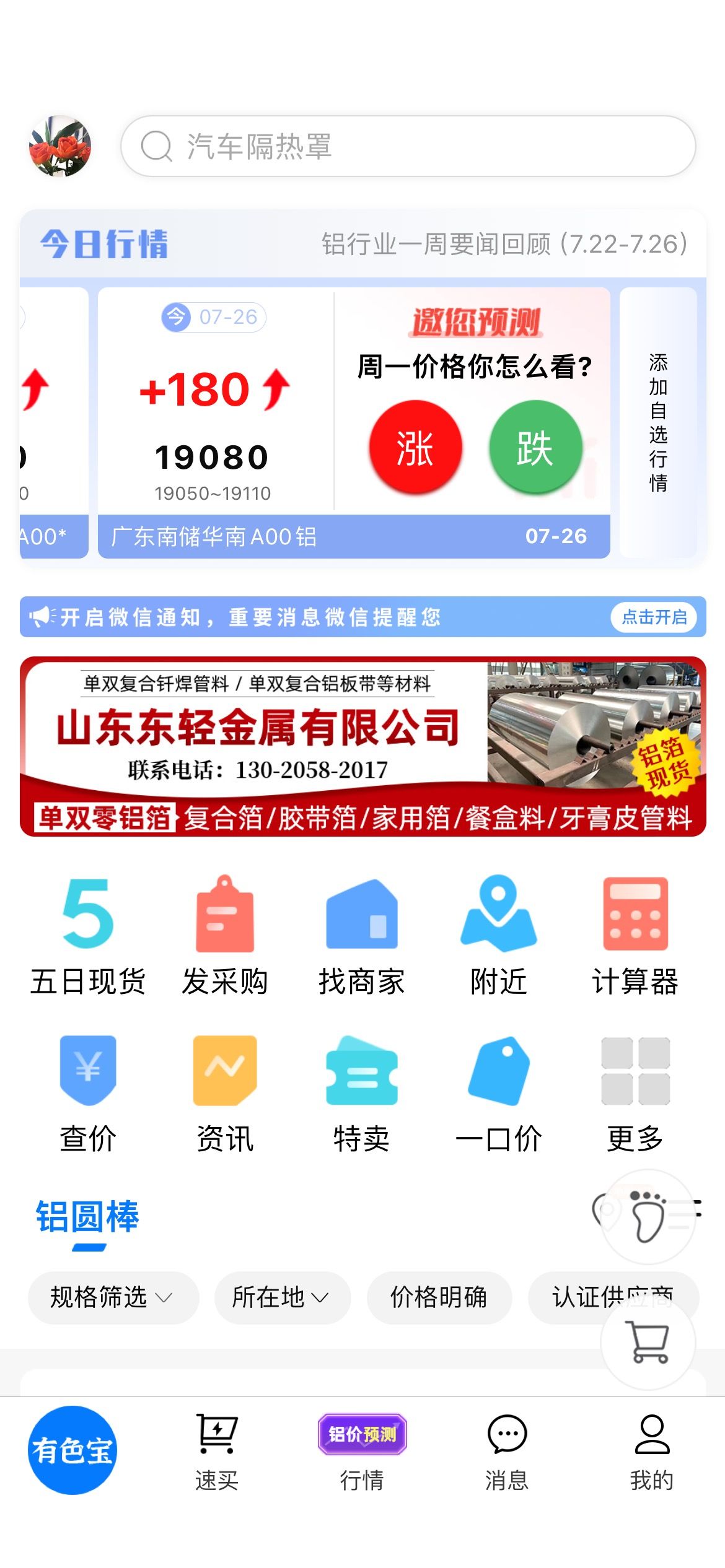Select the 价格明确 filter chip
This screenshot has width=725, height=1568.
click(439, 1297)
